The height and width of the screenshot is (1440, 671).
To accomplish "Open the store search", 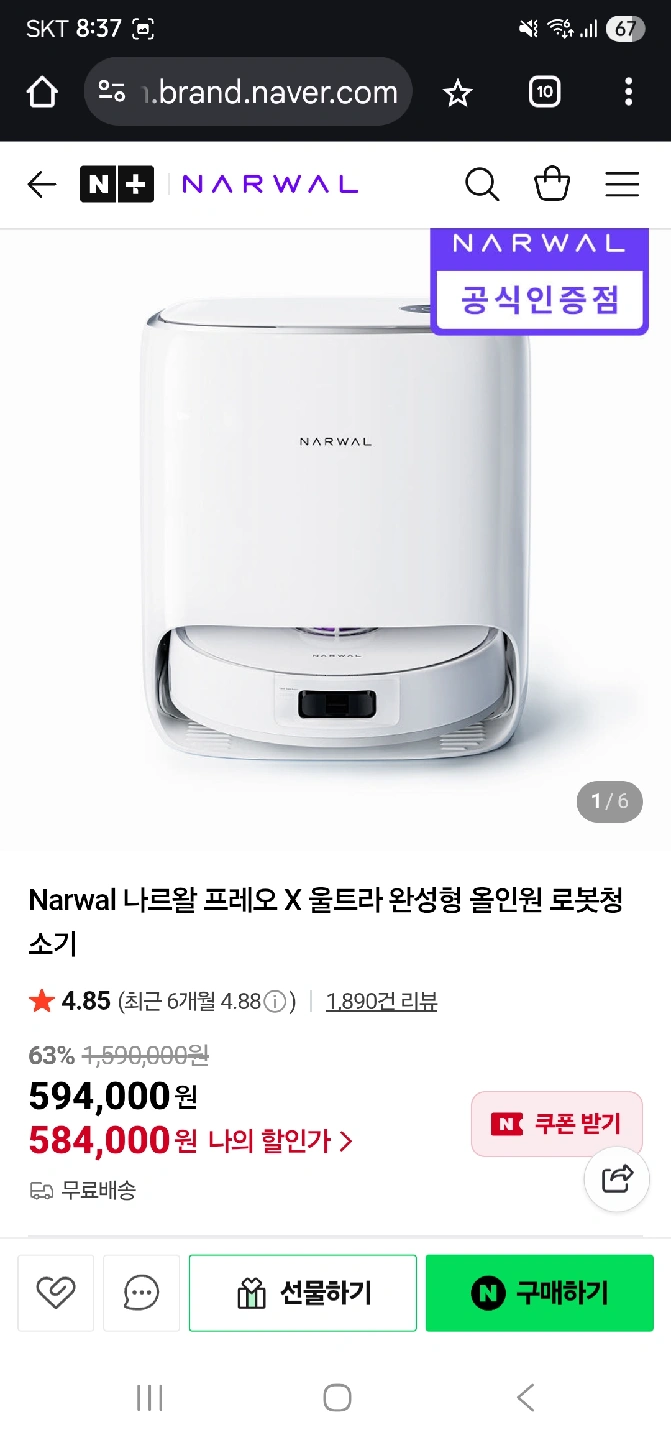I will [x=482, y=184].
